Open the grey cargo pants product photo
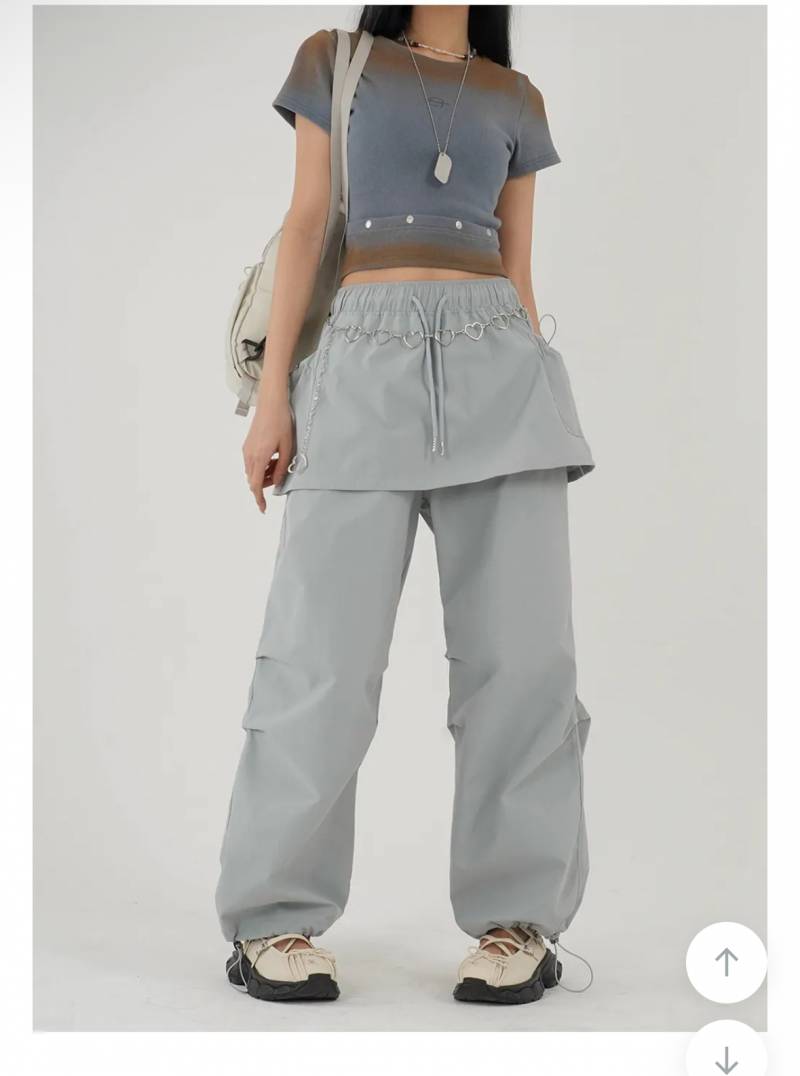 (x=400, y=518)
